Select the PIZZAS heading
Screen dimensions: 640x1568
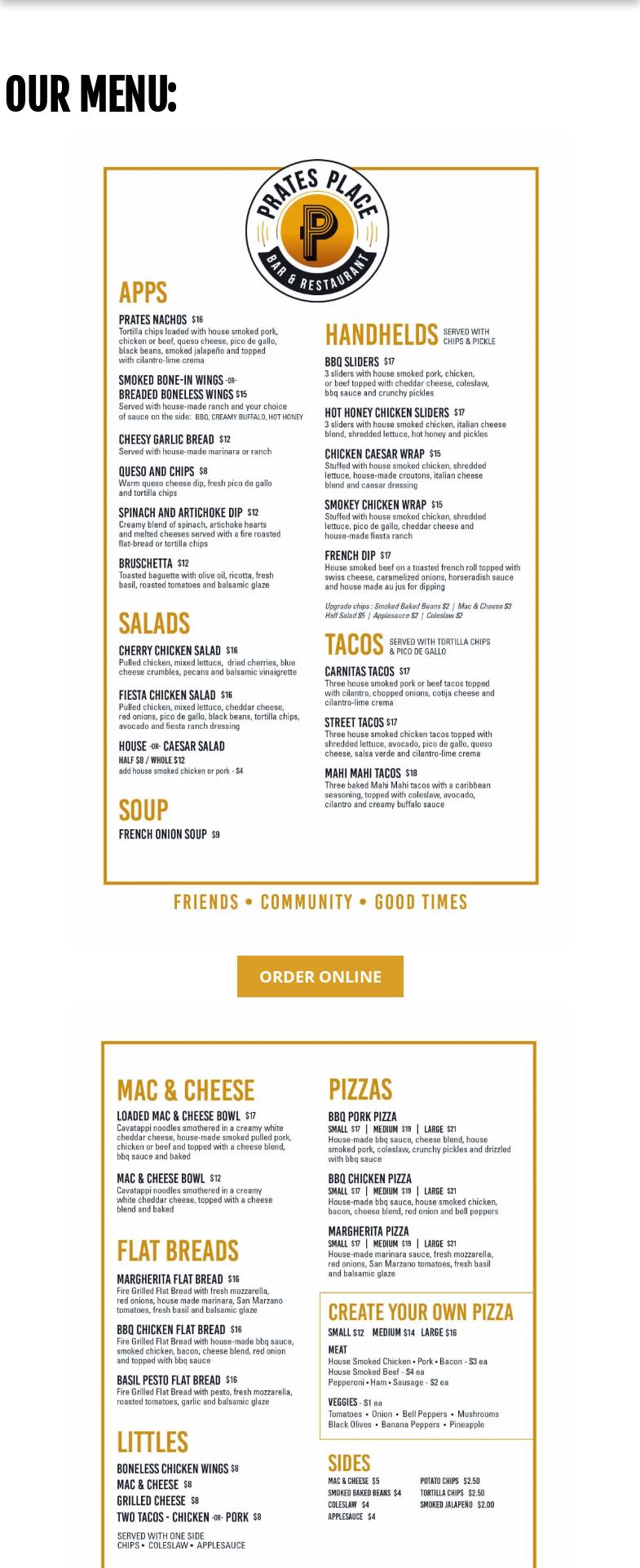pyautogui.click(x=360, y=1089)
